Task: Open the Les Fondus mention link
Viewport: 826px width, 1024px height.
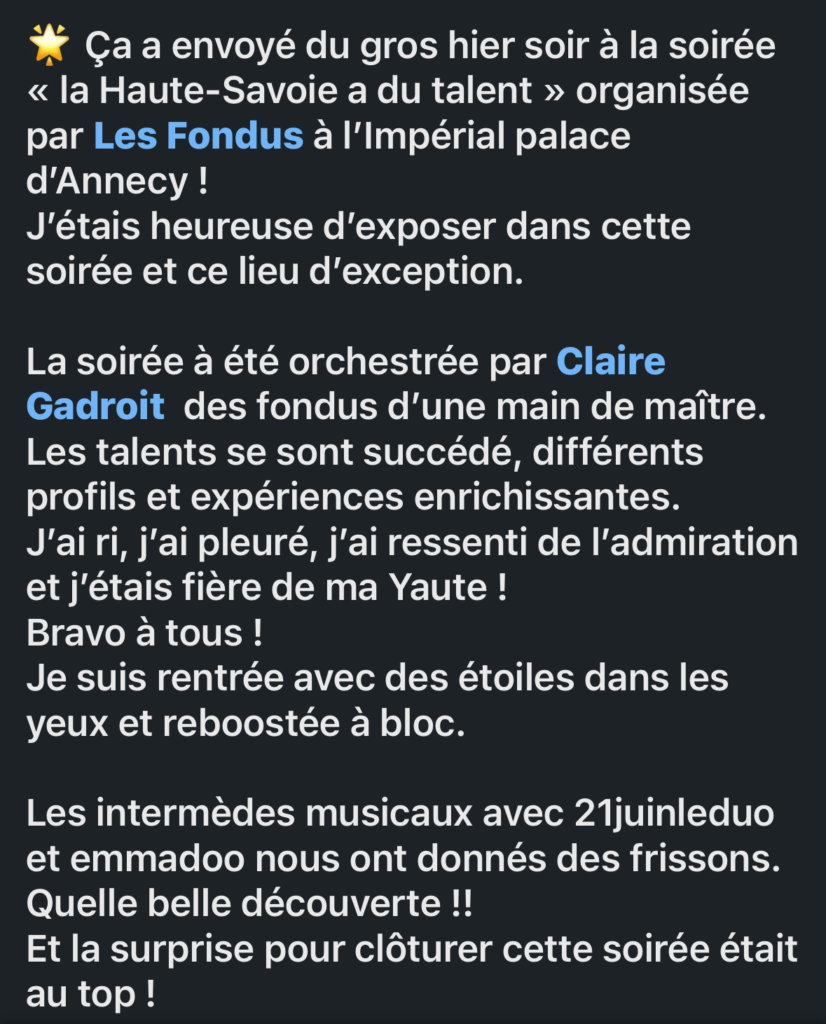Action: 198,137
